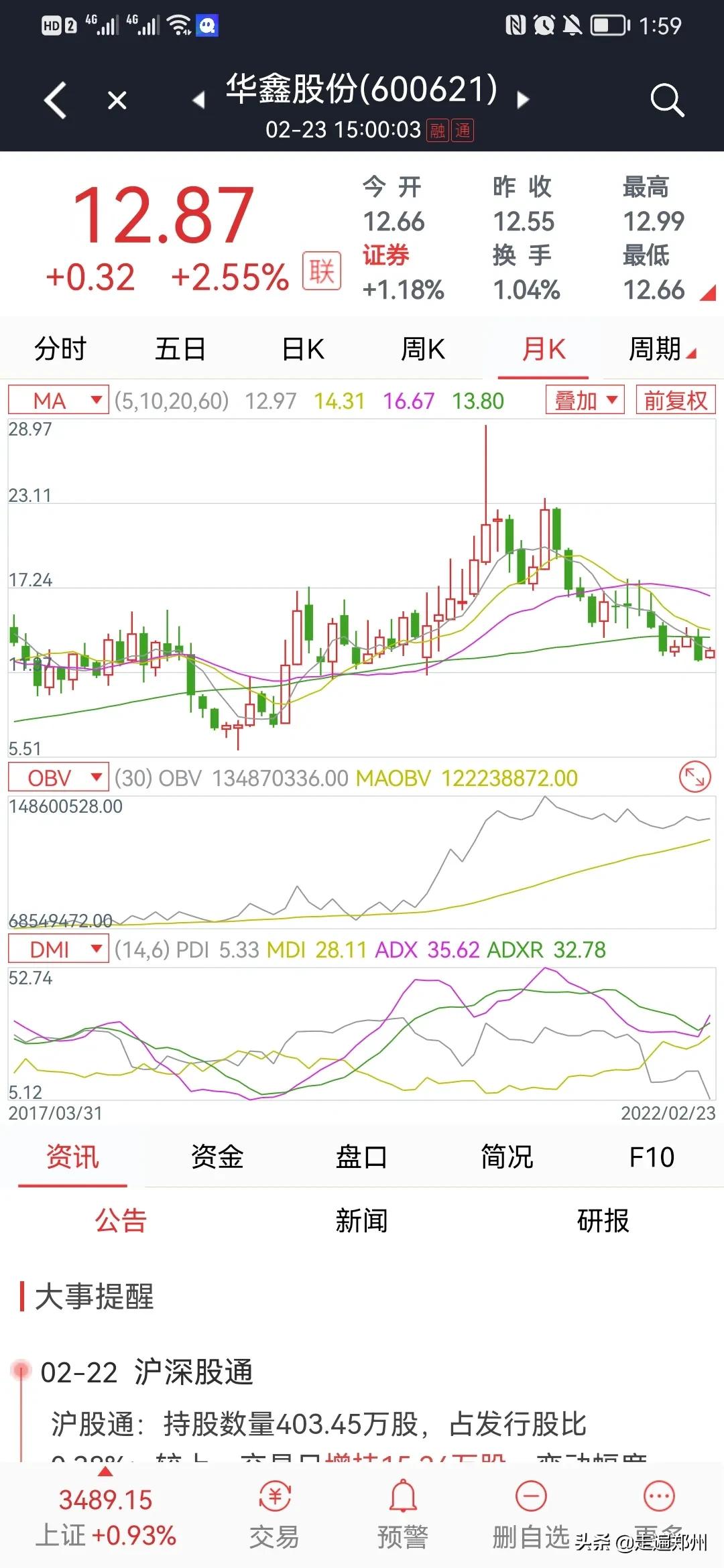
Task: Open the 叠加 overlay dropdown
Action: (585, 401)
